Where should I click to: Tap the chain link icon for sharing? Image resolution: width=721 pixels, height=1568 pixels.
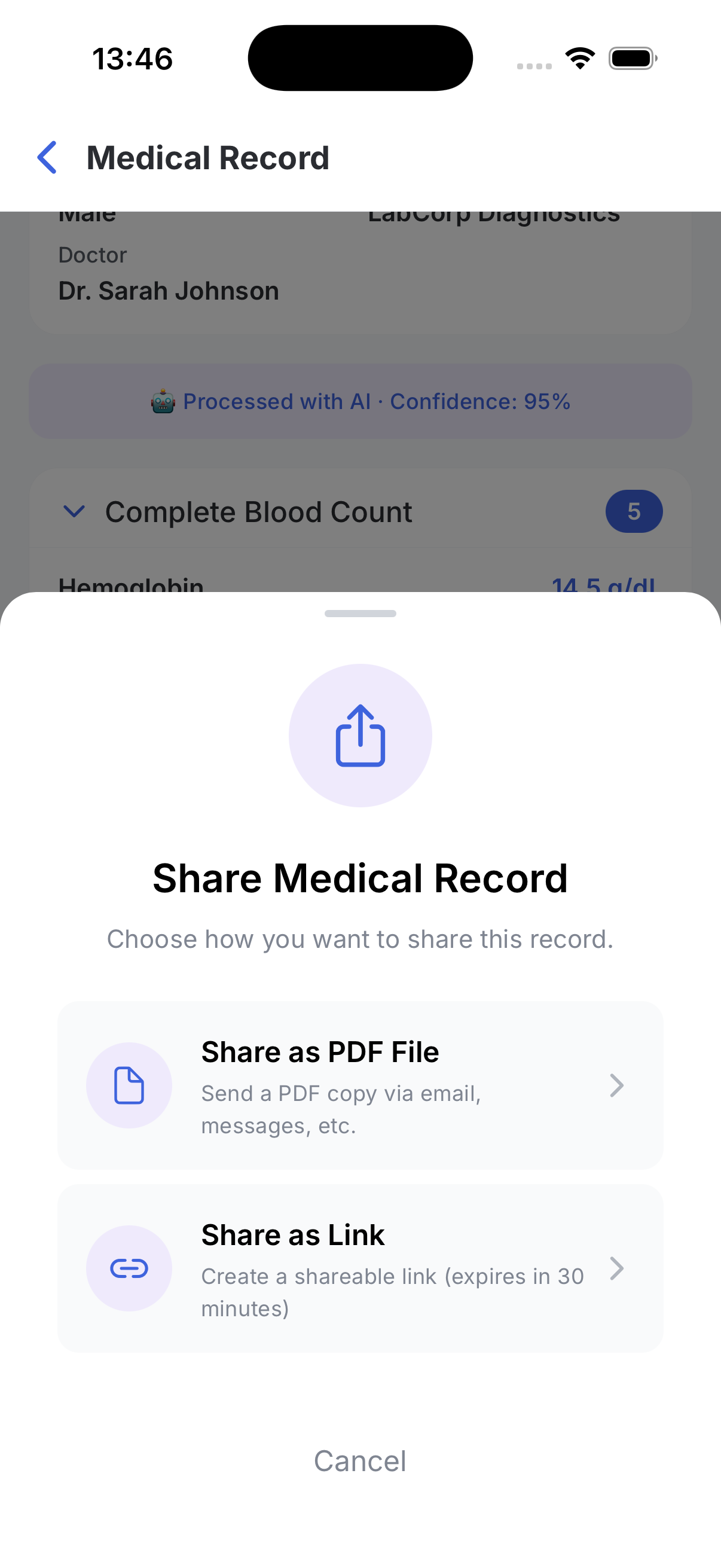[129, 1268]
